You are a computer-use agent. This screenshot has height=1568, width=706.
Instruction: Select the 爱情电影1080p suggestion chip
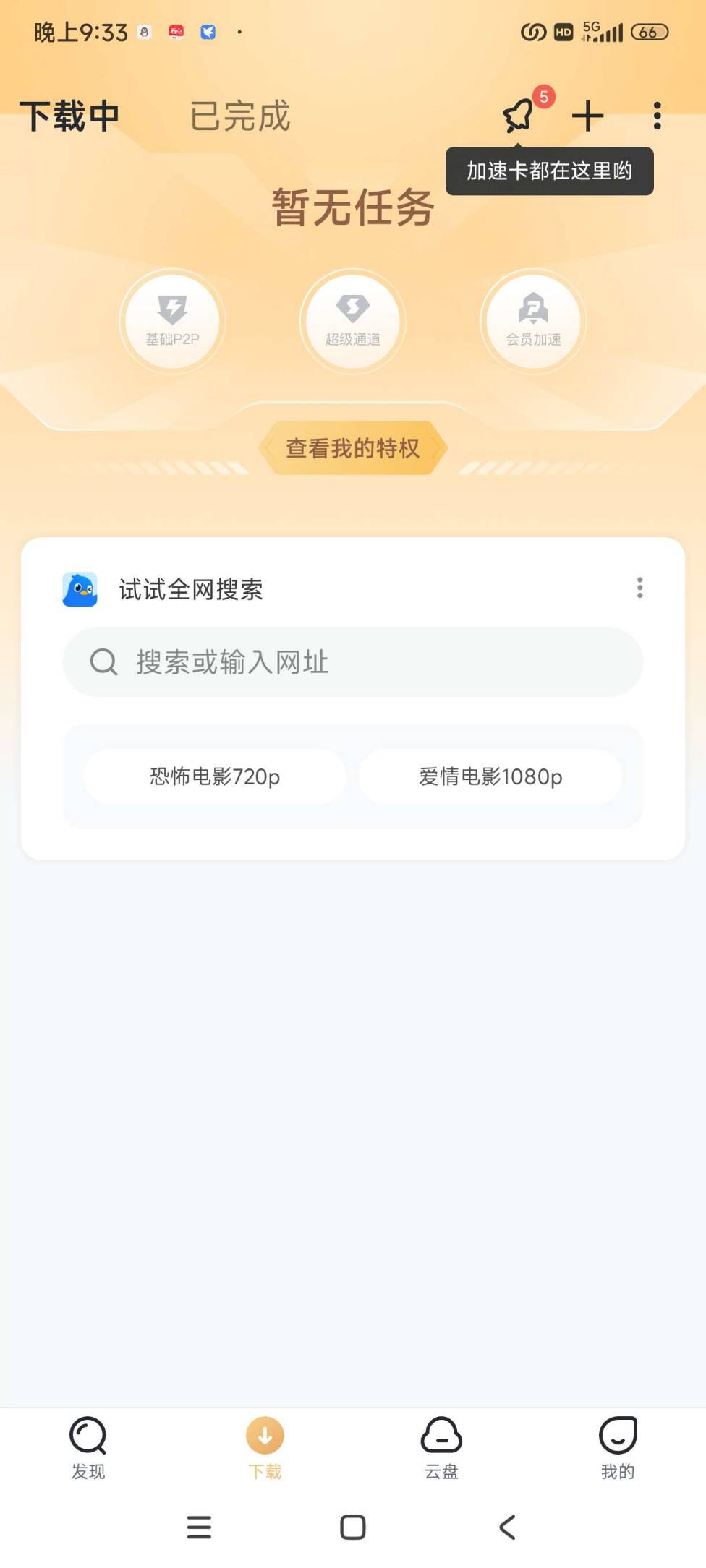[x=490, y=776]
